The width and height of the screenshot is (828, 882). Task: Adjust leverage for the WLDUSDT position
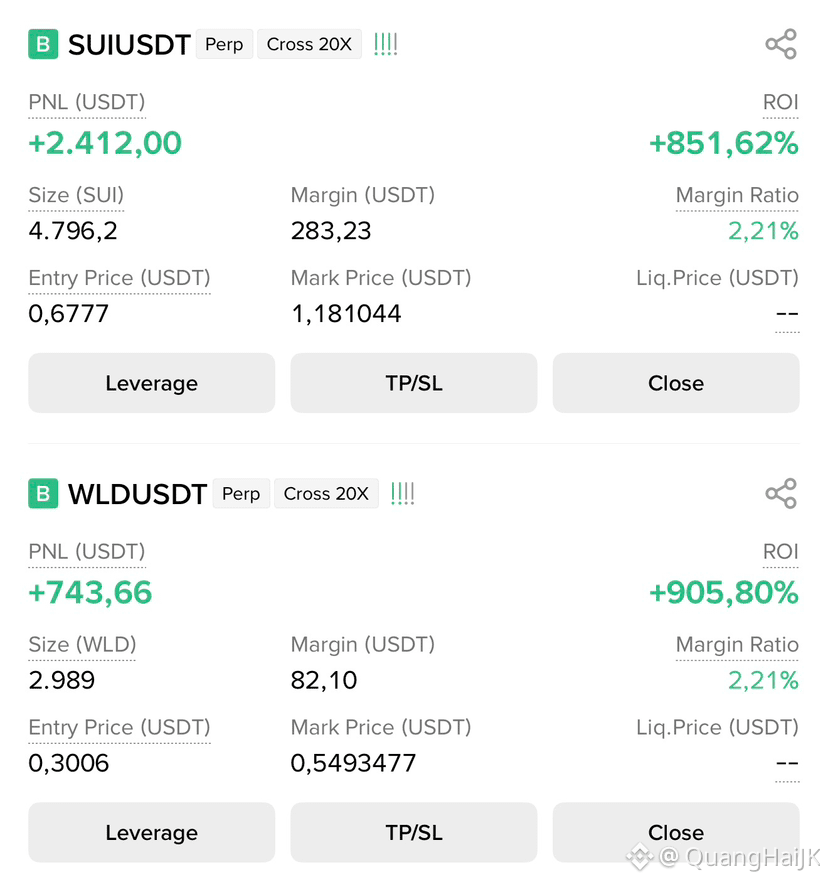coord(151,832)
